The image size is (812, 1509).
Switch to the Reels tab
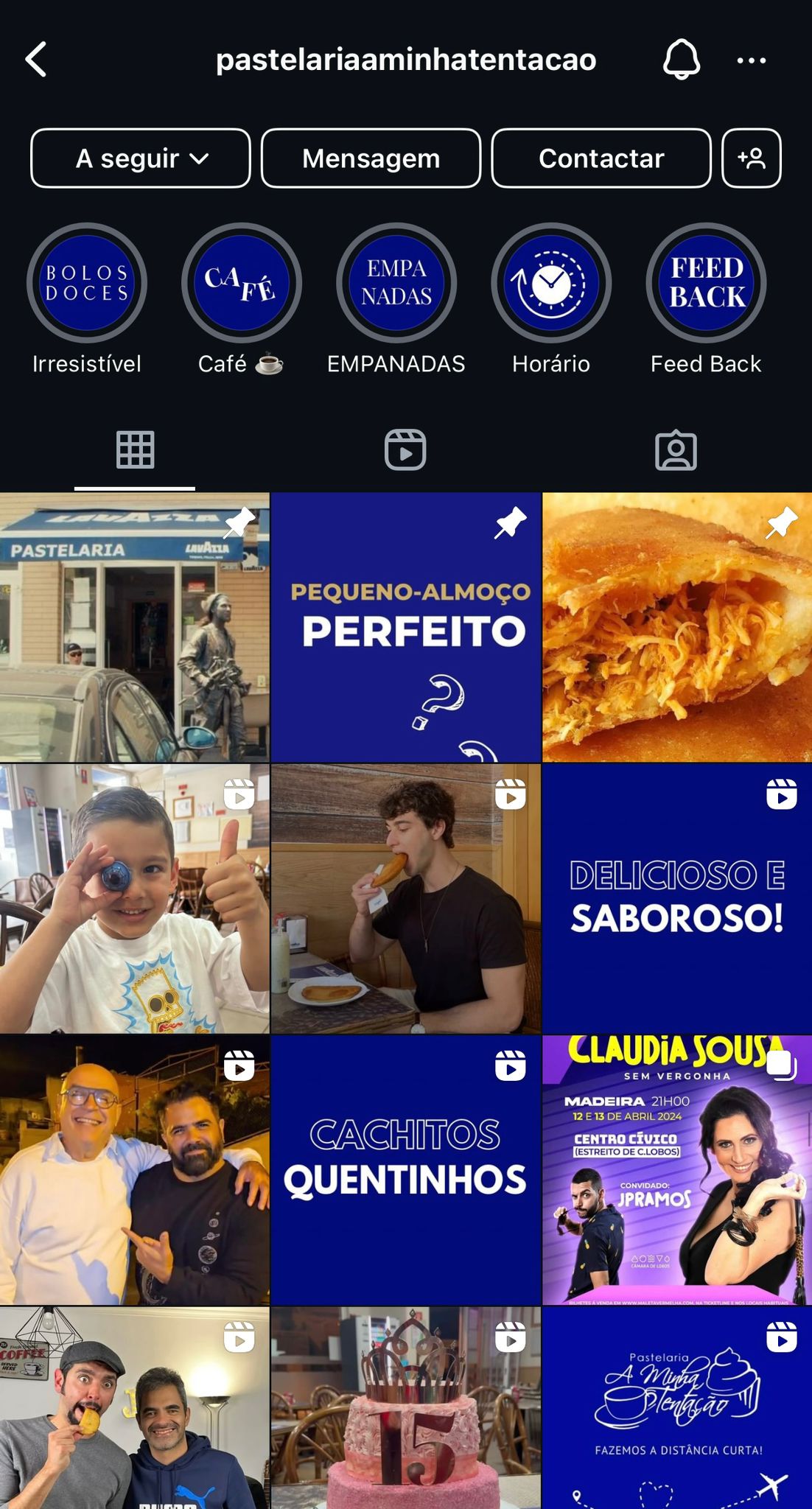(x=405, y=449)
